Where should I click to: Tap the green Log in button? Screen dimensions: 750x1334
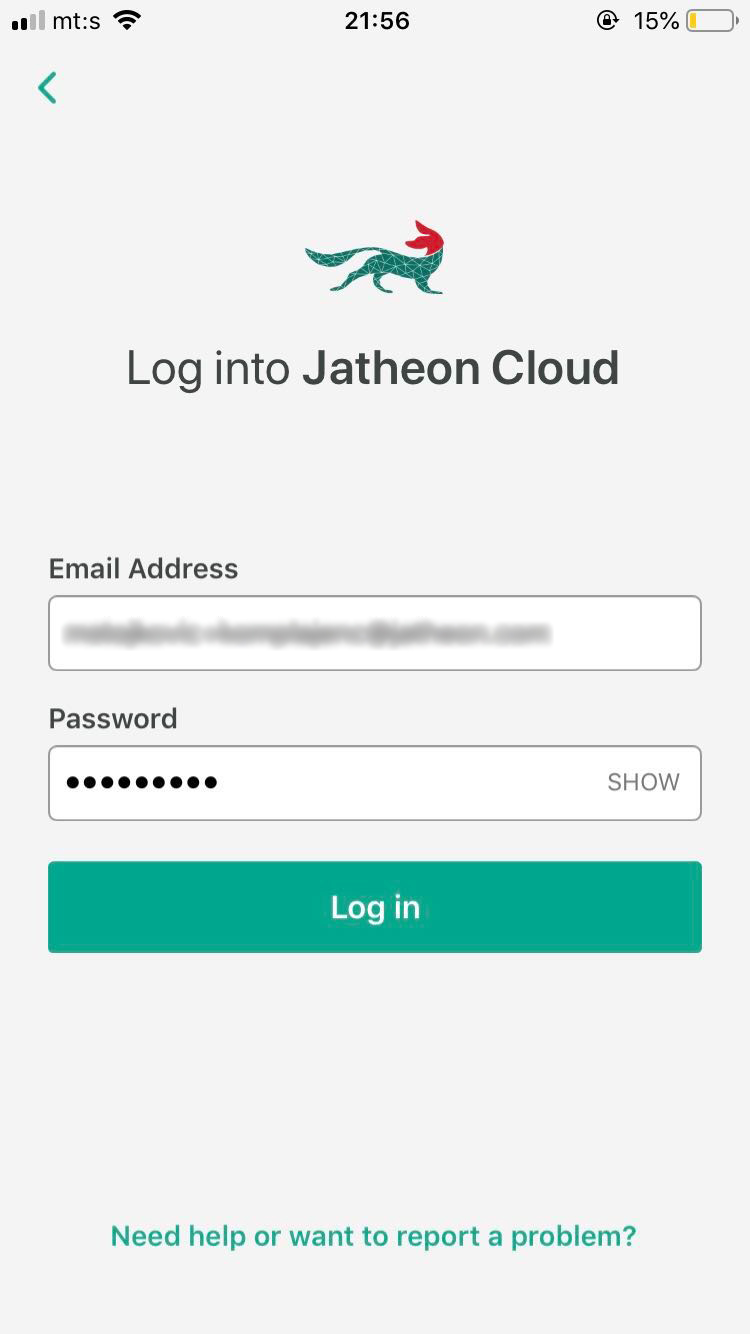(375, 907)
